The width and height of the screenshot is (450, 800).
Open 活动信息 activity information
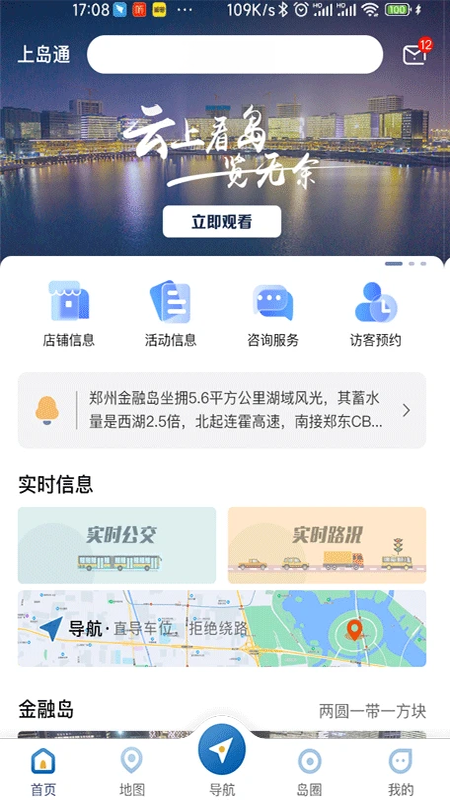pos(170,314)
